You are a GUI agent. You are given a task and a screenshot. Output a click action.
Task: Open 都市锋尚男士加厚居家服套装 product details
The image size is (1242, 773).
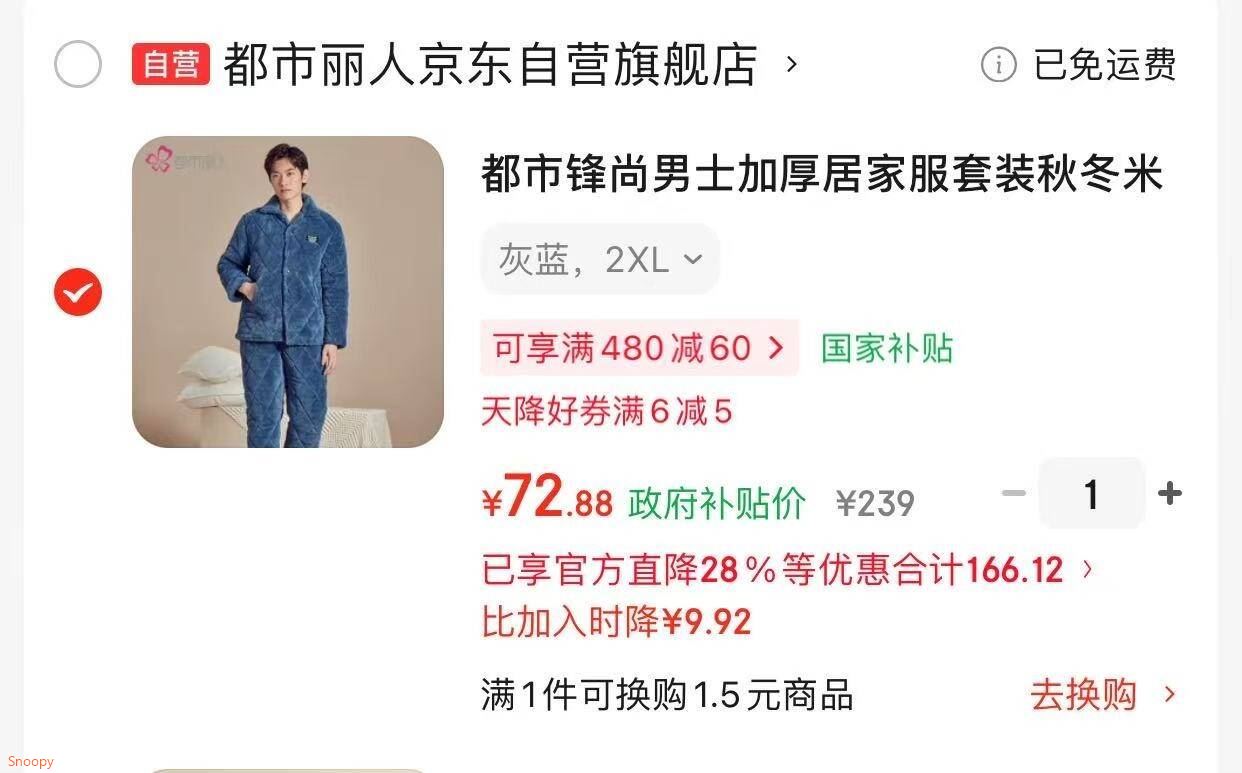[820, 174]
